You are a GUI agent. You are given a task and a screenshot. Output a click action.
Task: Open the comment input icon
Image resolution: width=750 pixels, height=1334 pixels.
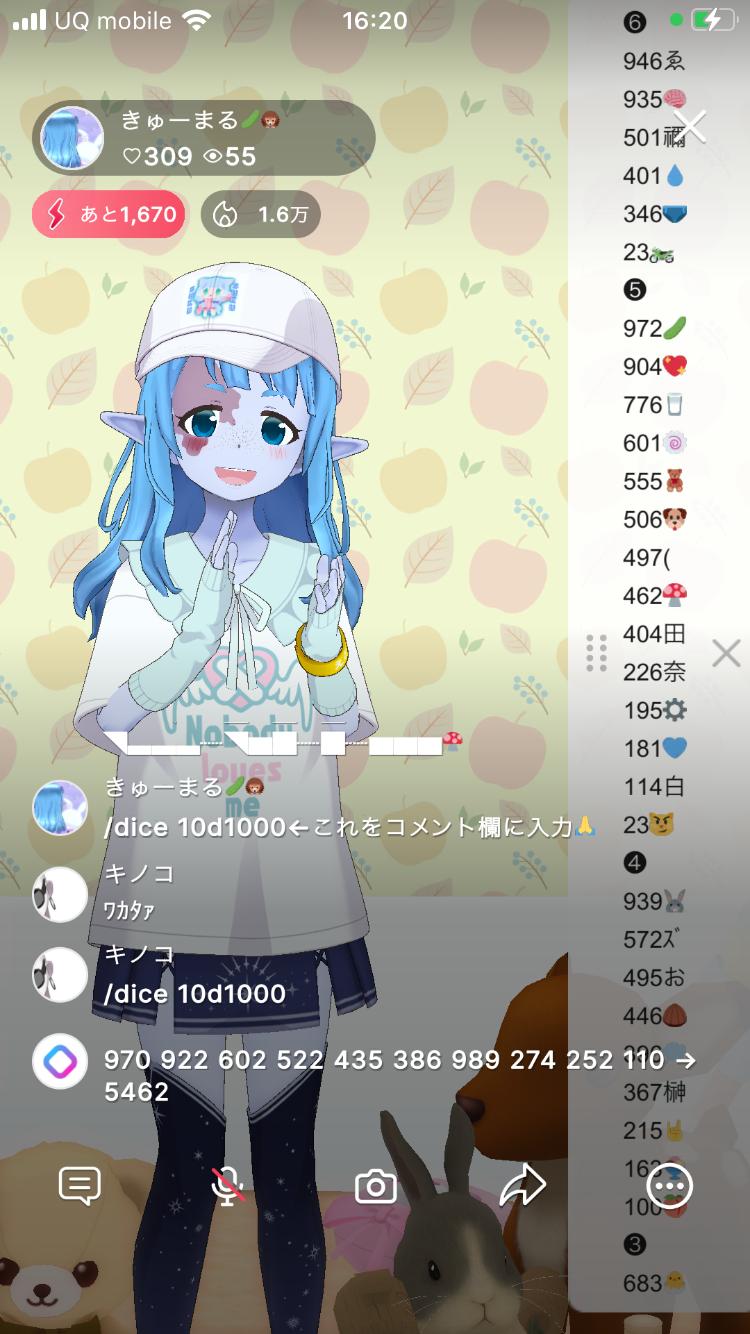(x=80, y=1186)
